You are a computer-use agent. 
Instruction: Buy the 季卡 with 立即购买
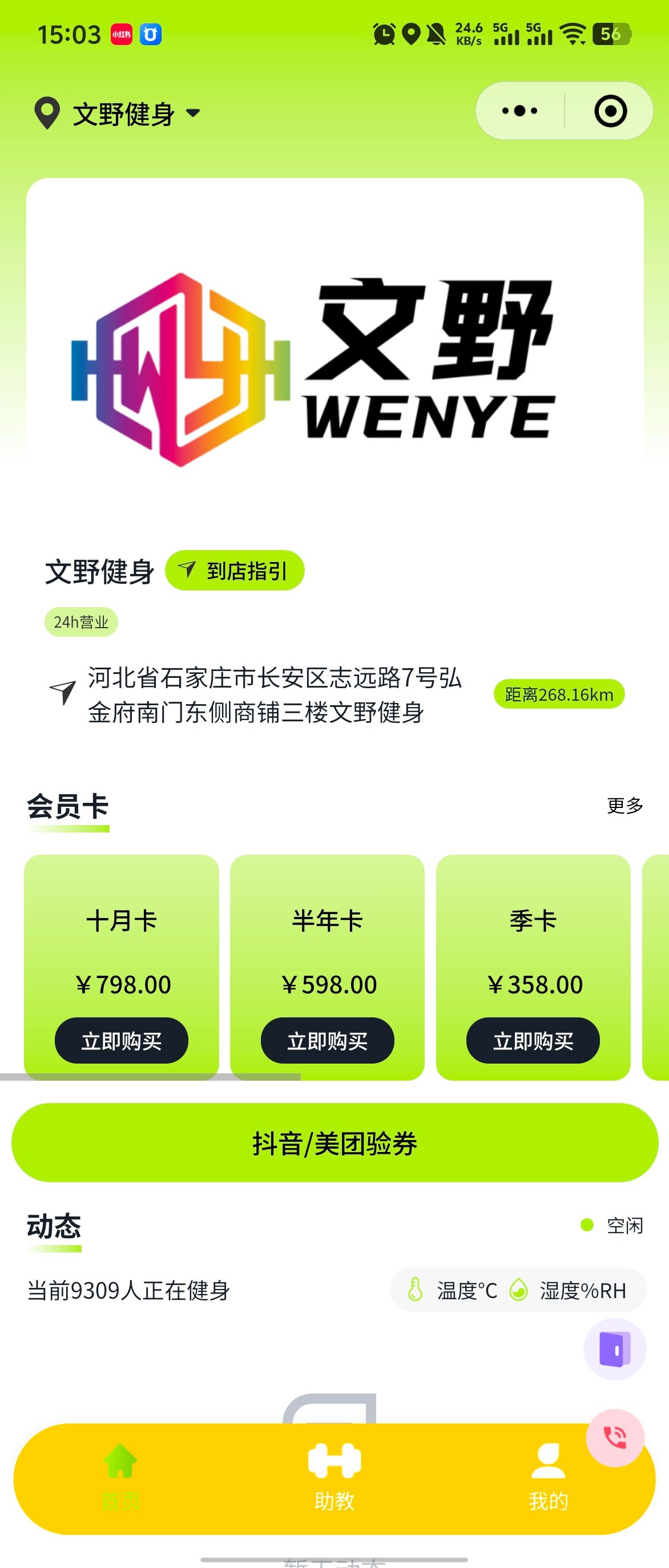(533, 1041)
